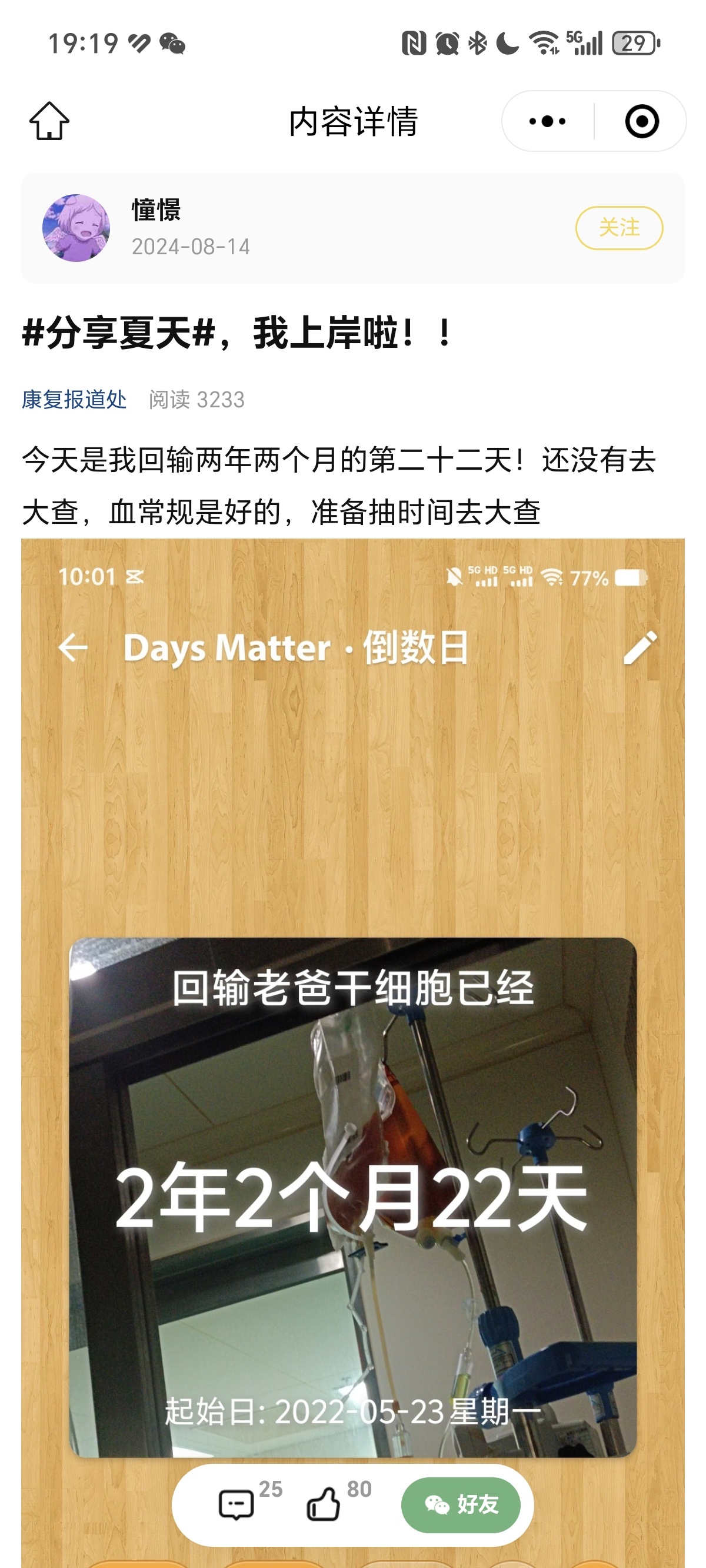Image resolution: width=706 pixels, height=1568 pixels.
Task: Share to a WeChat friend via 好友
Action: 461,1504
